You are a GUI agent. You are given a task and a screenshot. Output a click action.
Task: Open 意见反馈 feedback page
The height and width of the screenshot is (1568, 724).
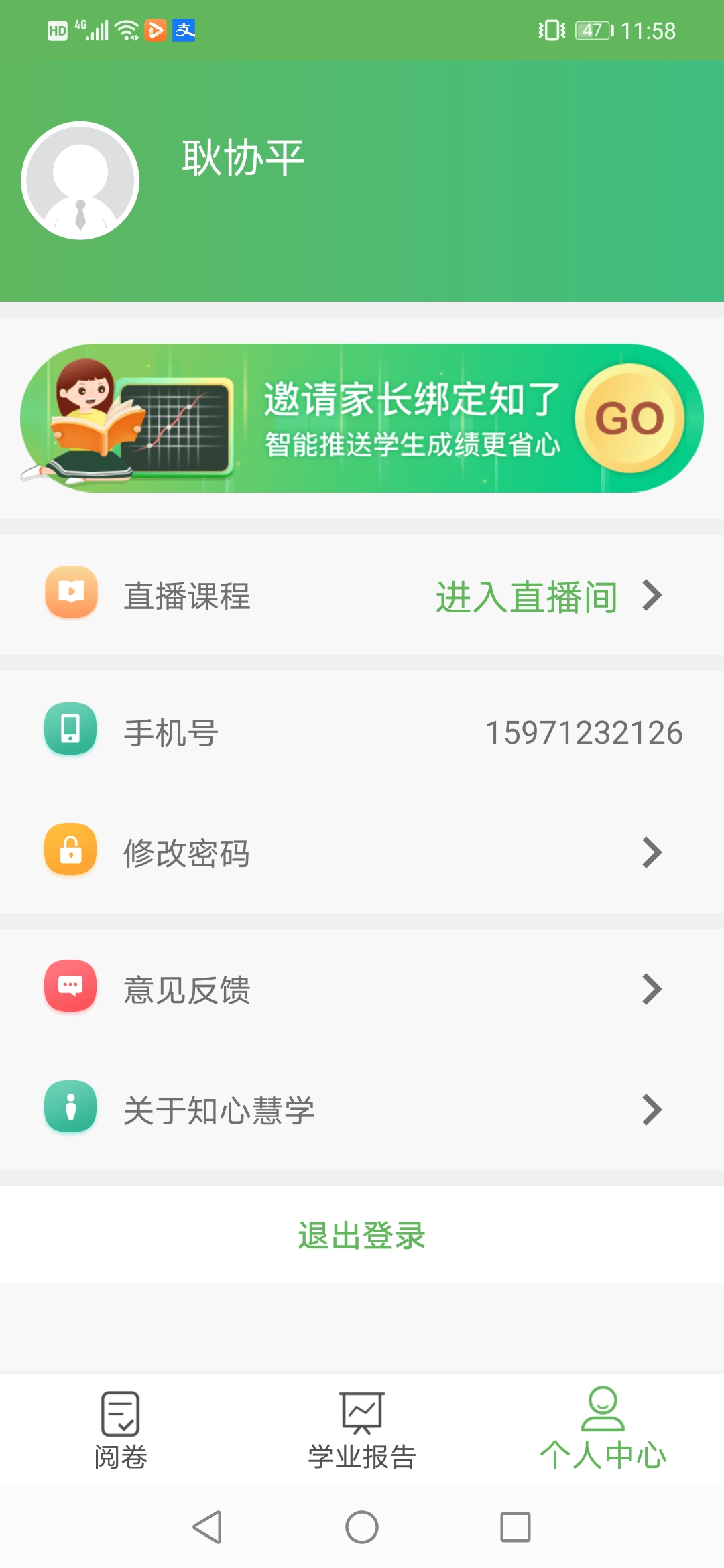(362, 990)
